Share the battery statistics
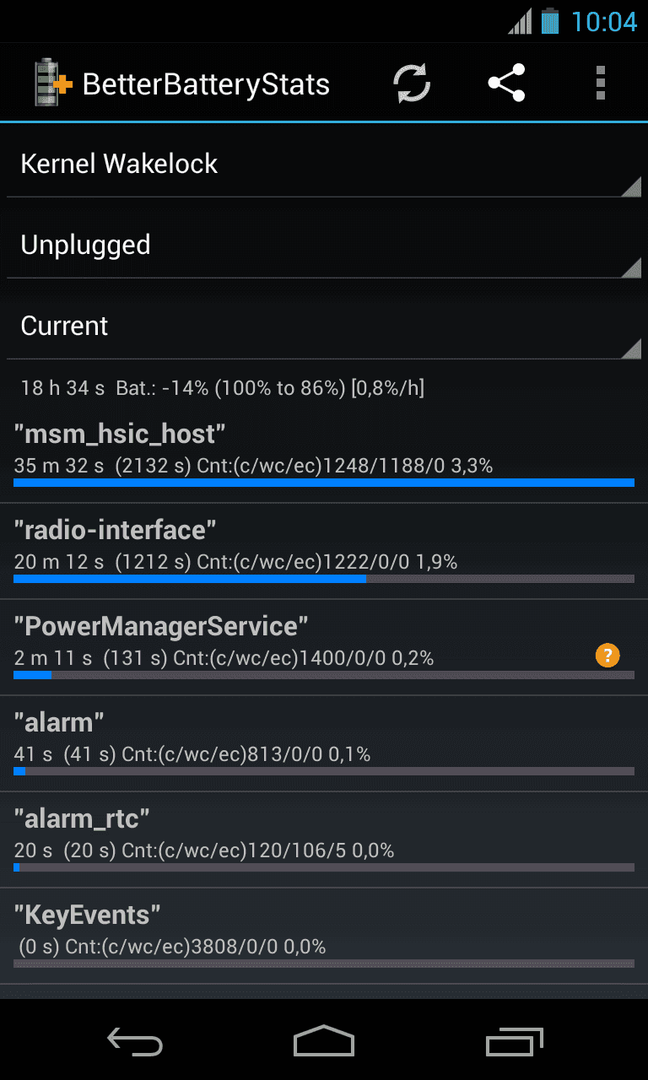Viewport: 648px width, 1080px height. [506, 83]
